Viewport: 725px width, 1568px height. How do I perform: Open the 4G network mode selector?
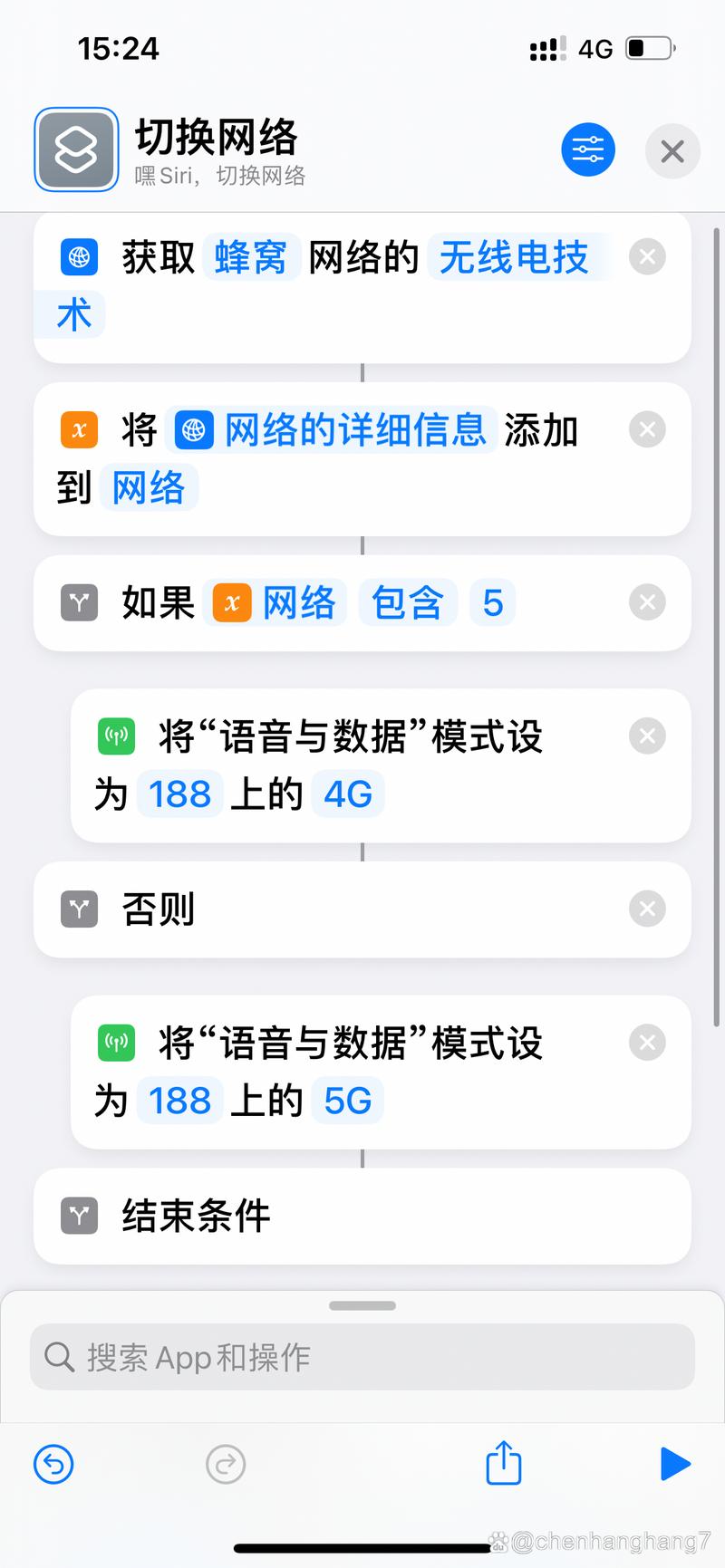click(x=348, y=794)
